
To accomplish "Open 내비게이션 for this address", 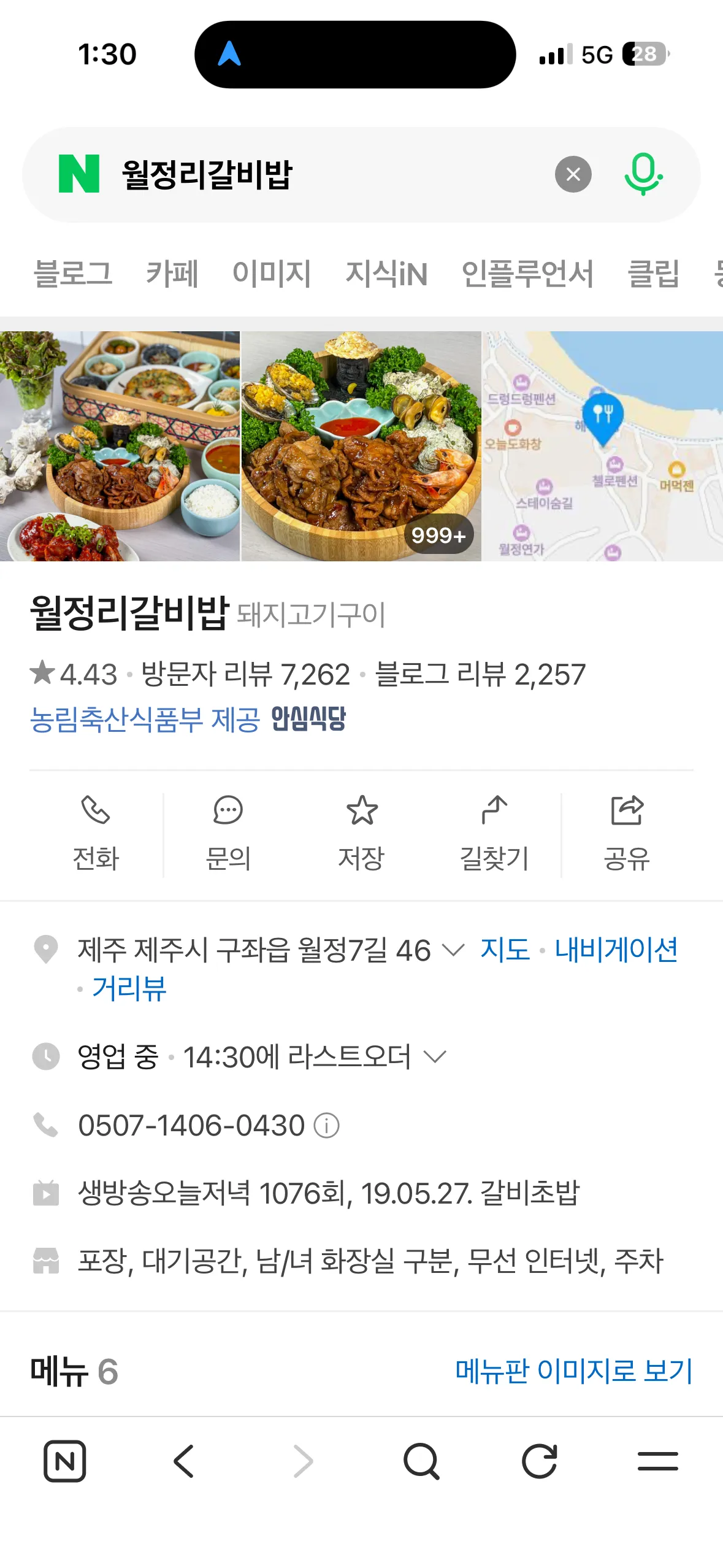I will coord(616,950).
